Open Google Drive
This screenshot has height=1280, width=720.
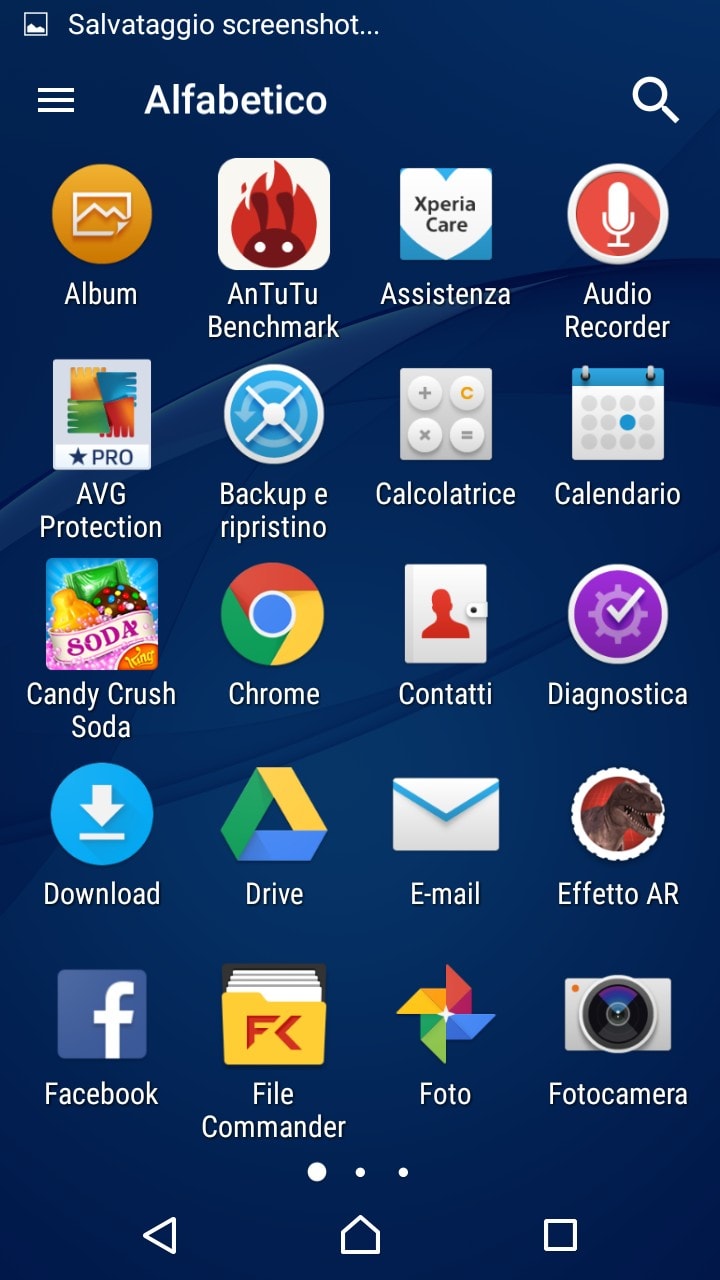273,815
